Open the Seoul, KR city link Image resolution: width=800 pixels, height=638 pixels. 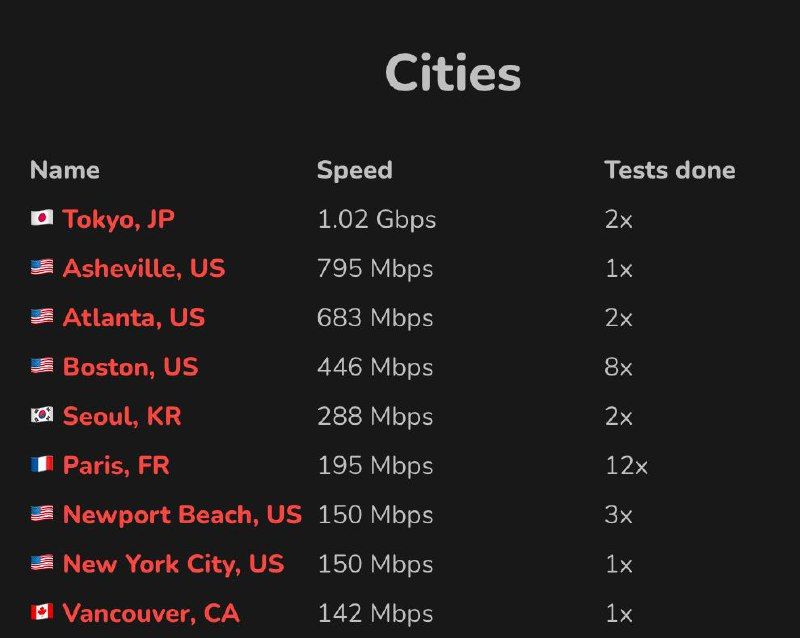click(122, 416)
